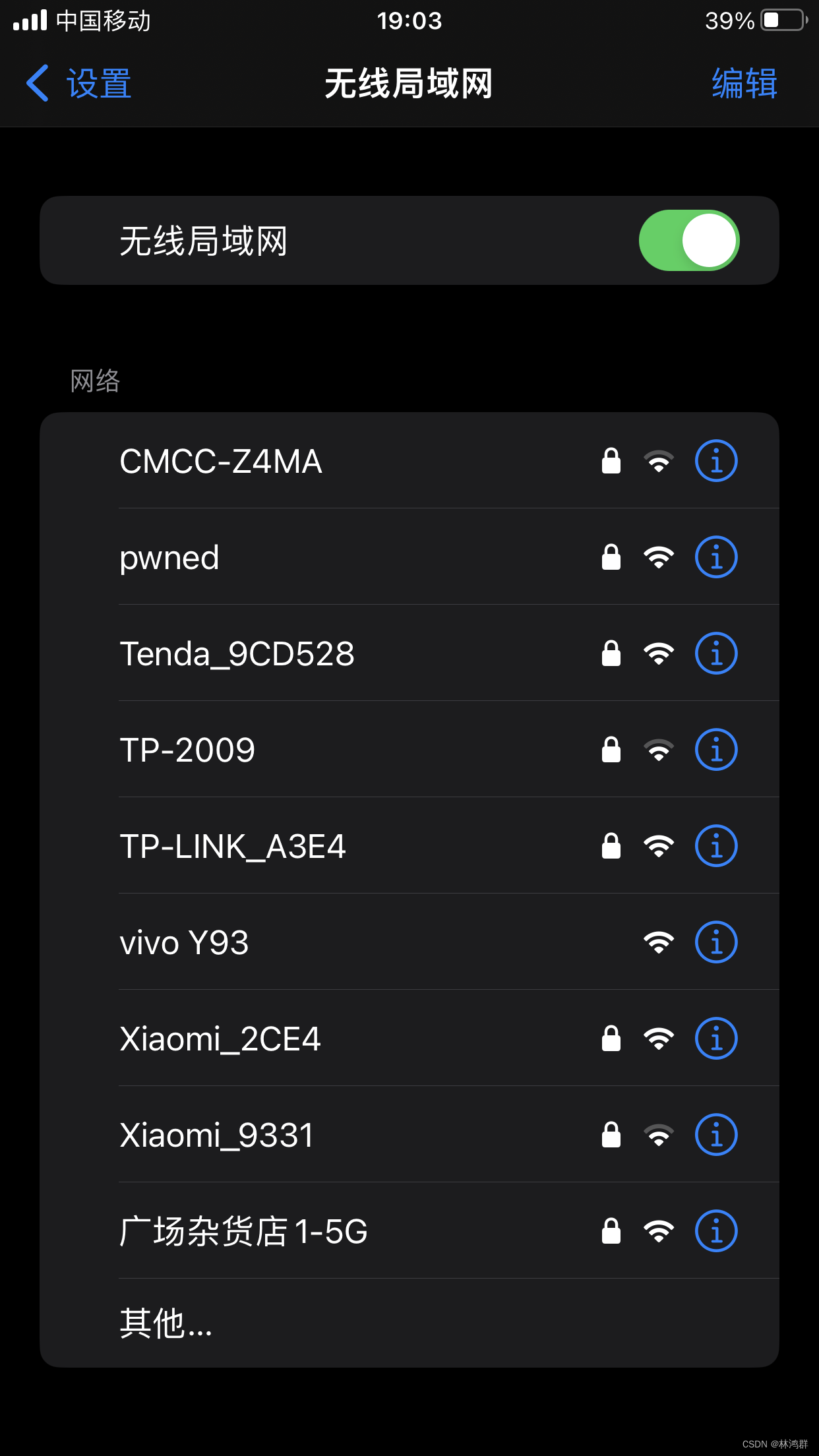The height and width of the screenshot is (1456, 819).
Task: Join the CMCC-Z4MA network
Action: pos(409,460)
